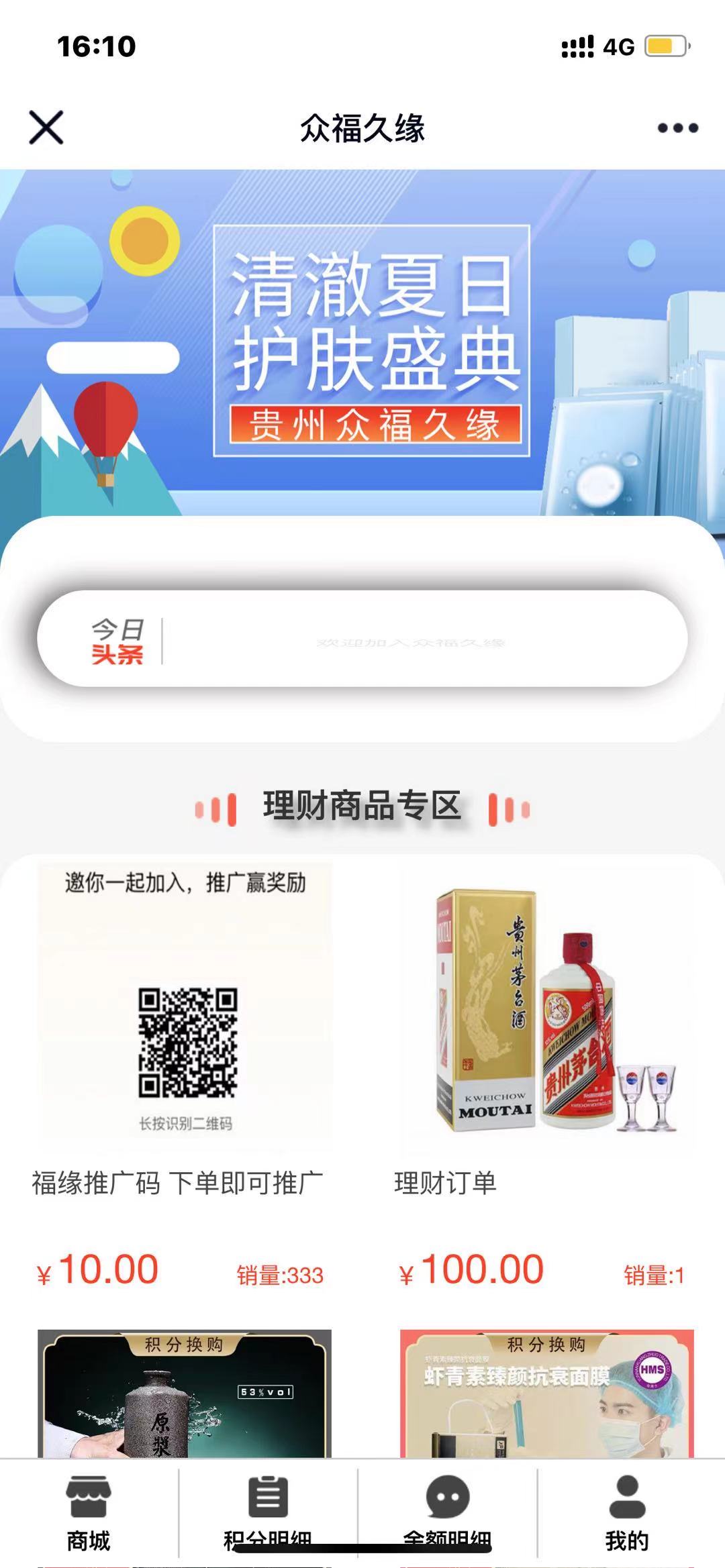View the 原浆 53%vol liquor item

(x=185, y=1396)
